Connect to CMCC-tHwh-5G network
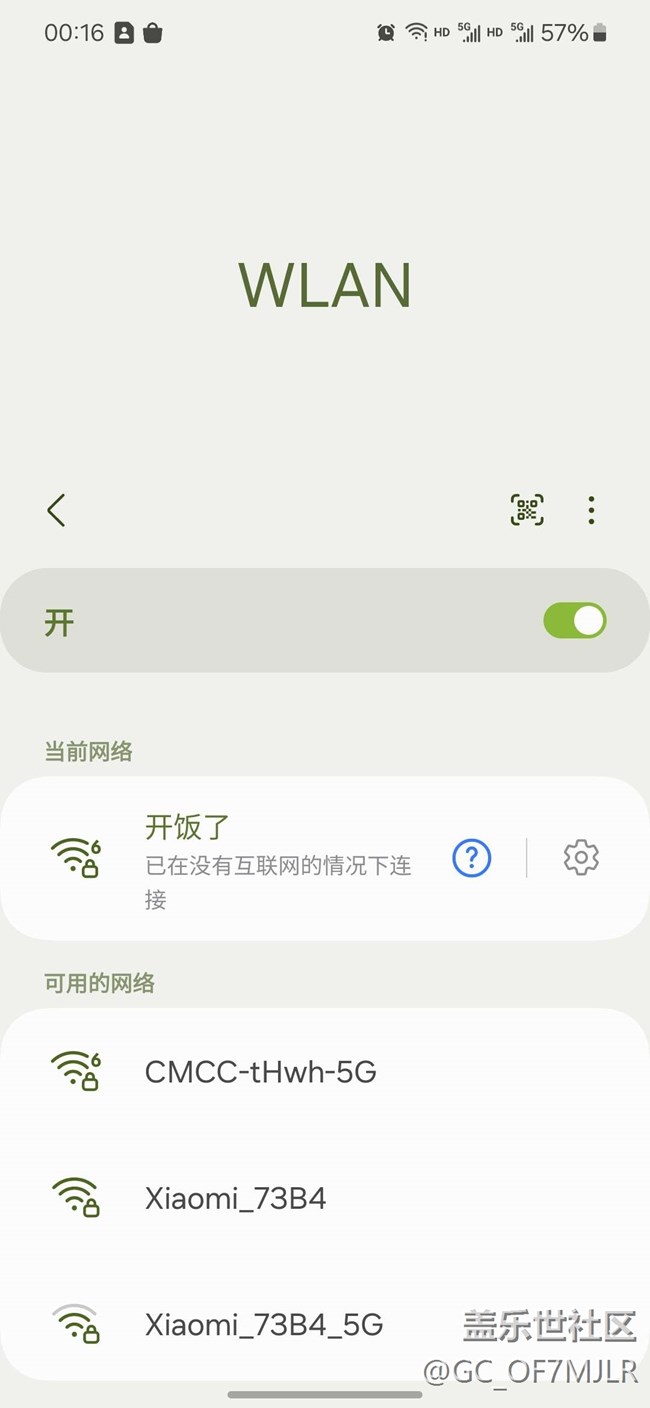Viewport: 650px width, 1408px height. 261,1072
